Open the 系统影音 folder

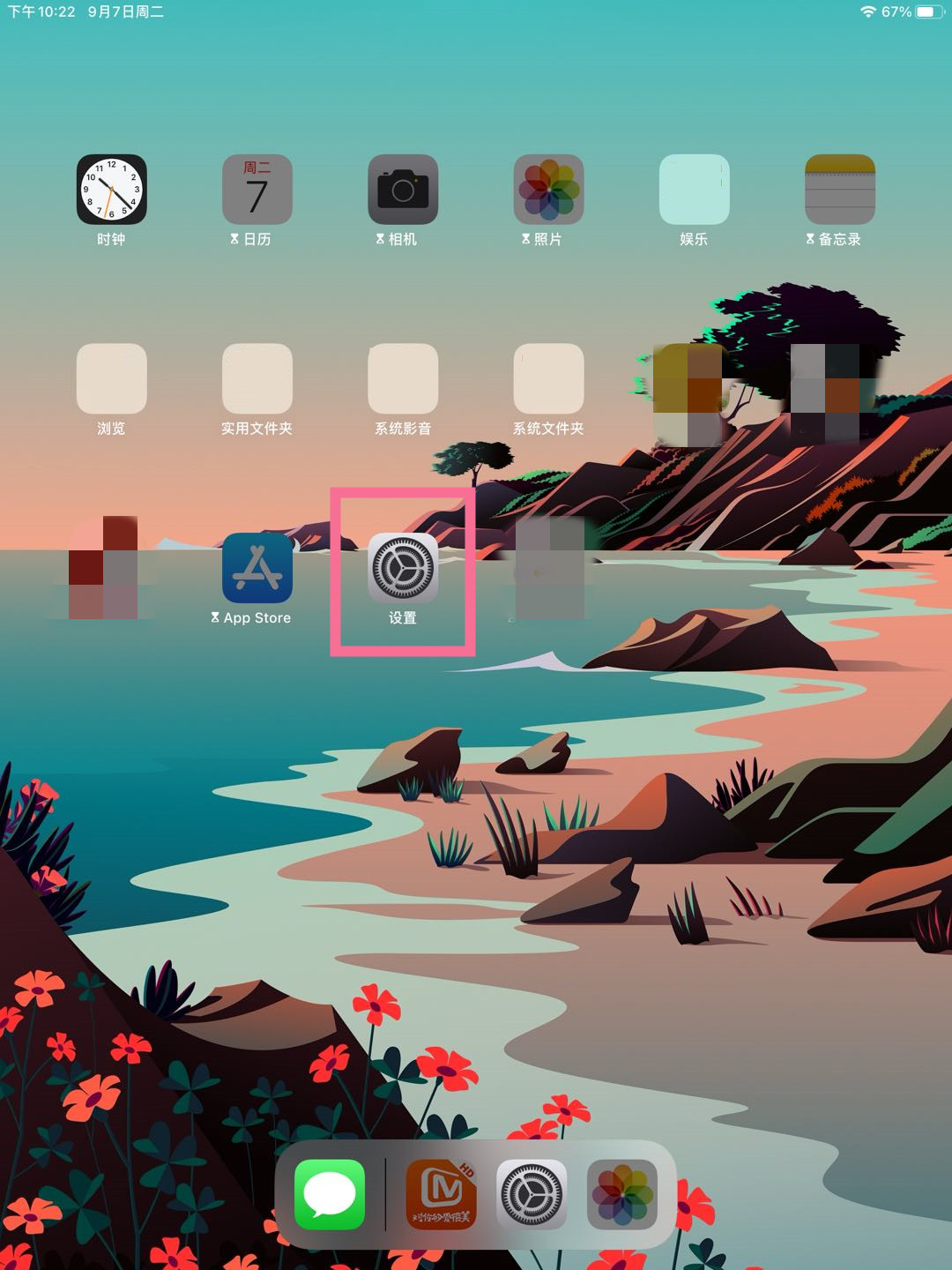tap(403, 379)
